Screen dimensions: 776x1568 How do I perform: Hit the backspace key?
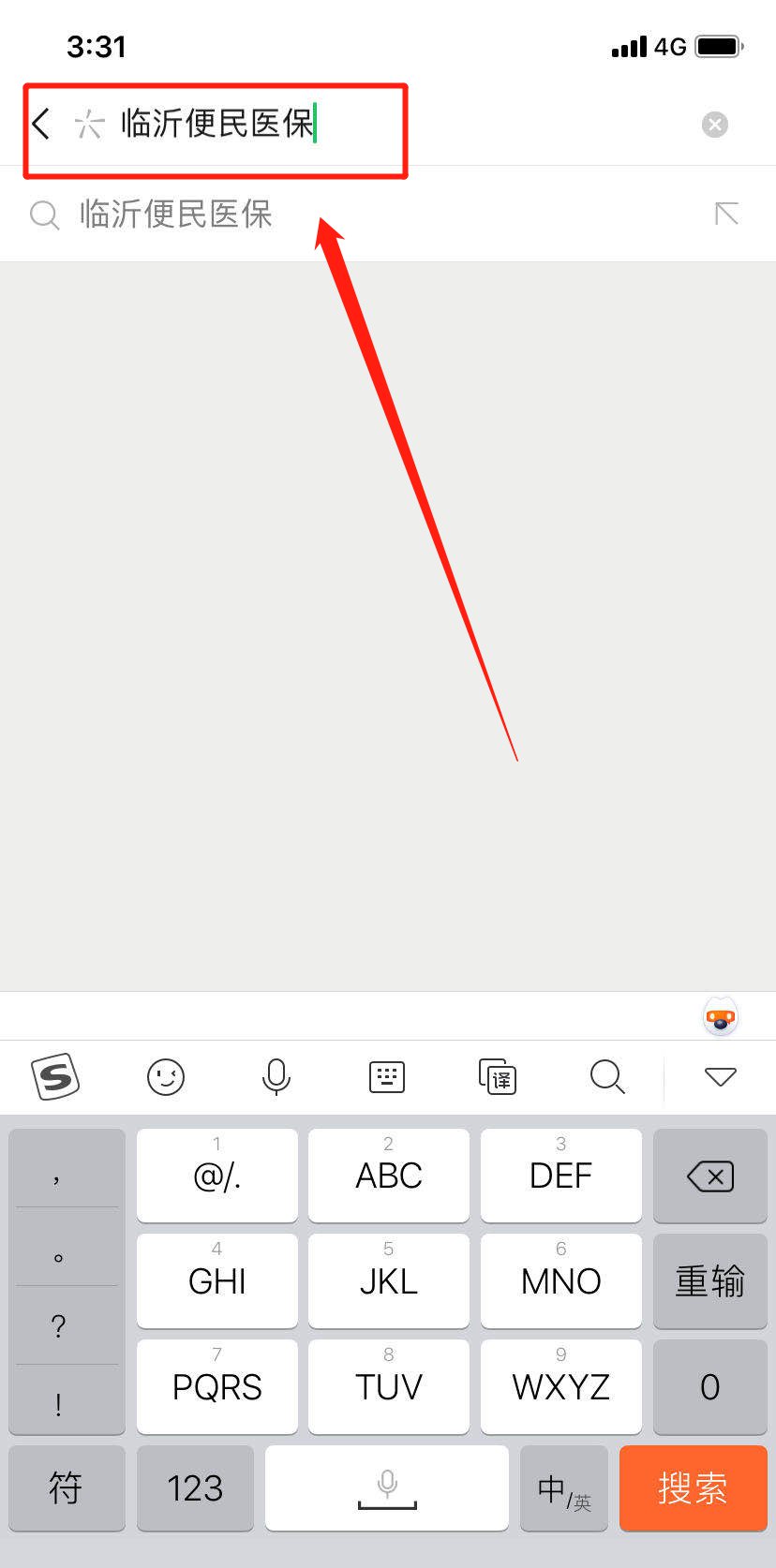709,1176
